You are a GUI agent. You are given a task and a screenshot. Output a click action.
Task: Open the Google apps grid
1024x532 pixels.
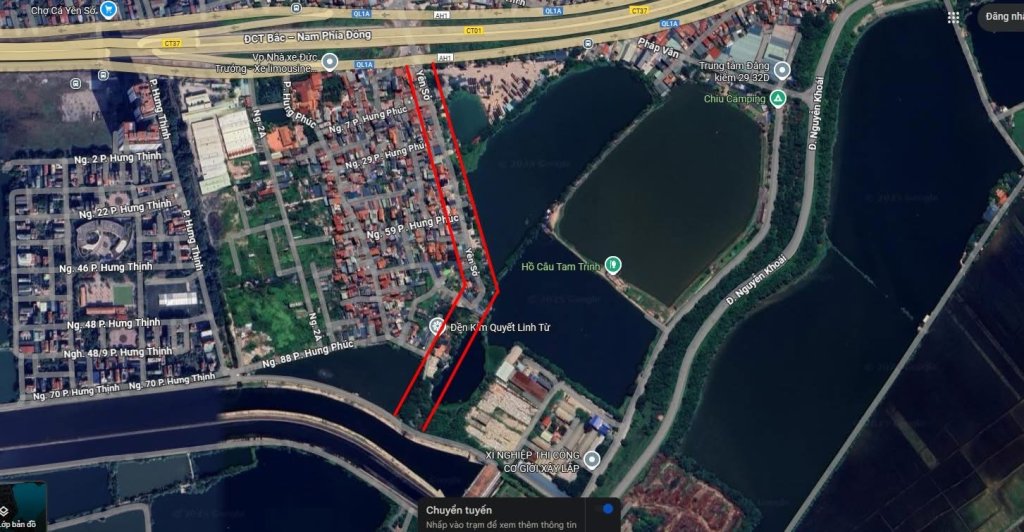click(x=954, y=17)
